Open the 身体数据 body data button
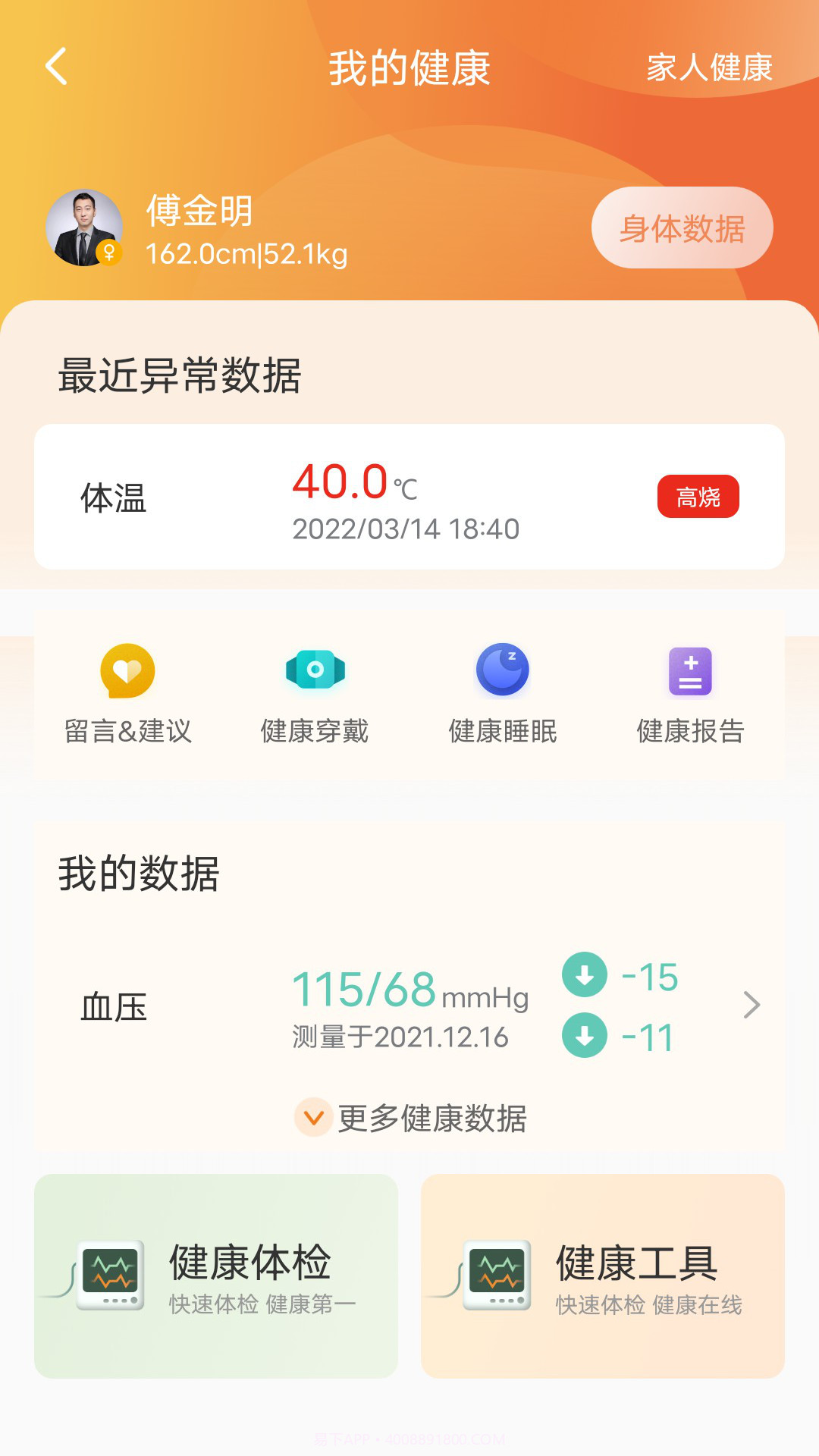819x1456 pixels. pyautogui.click(x=681, y=227)
